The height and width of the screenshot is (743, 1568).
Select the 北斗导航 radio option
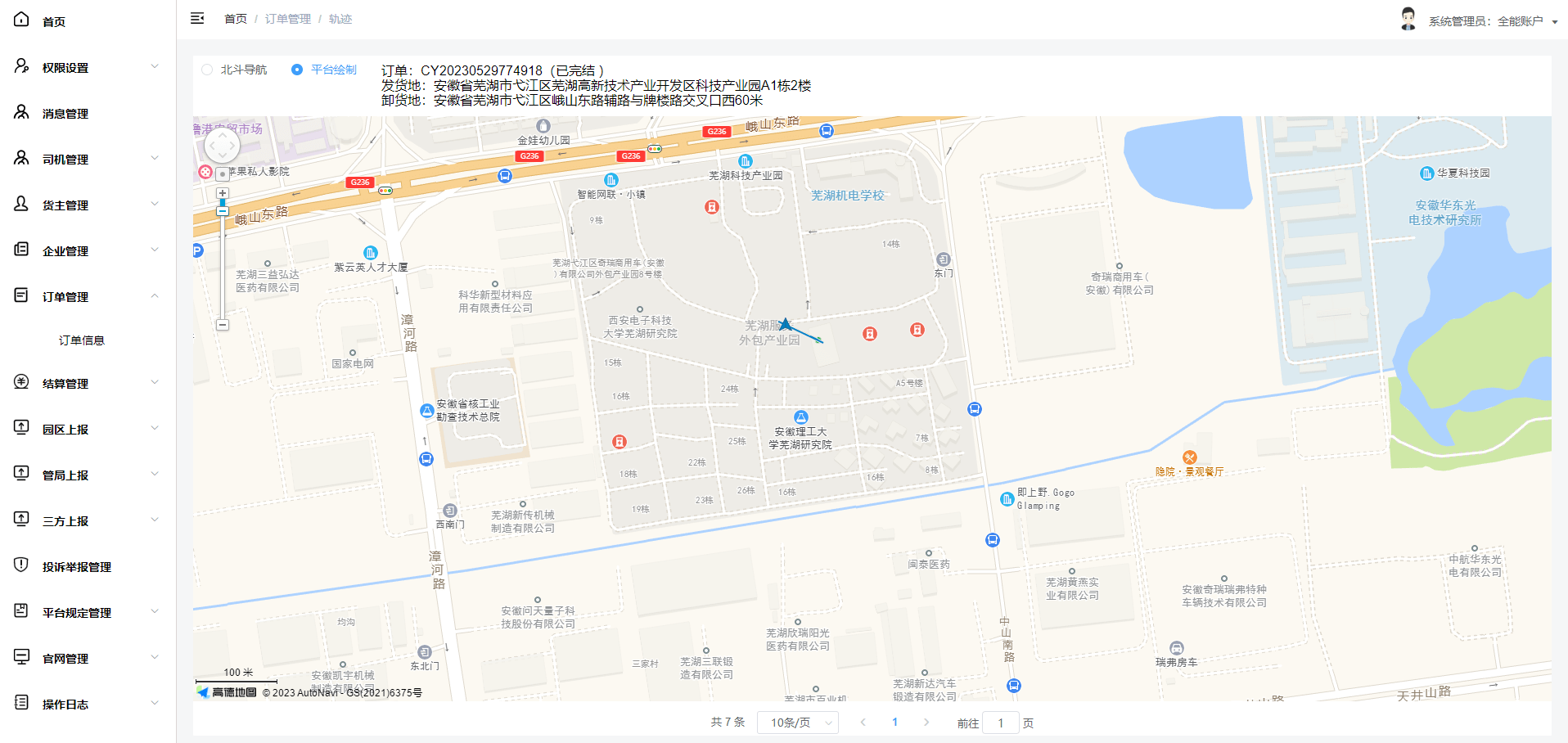tap(207, 70)
